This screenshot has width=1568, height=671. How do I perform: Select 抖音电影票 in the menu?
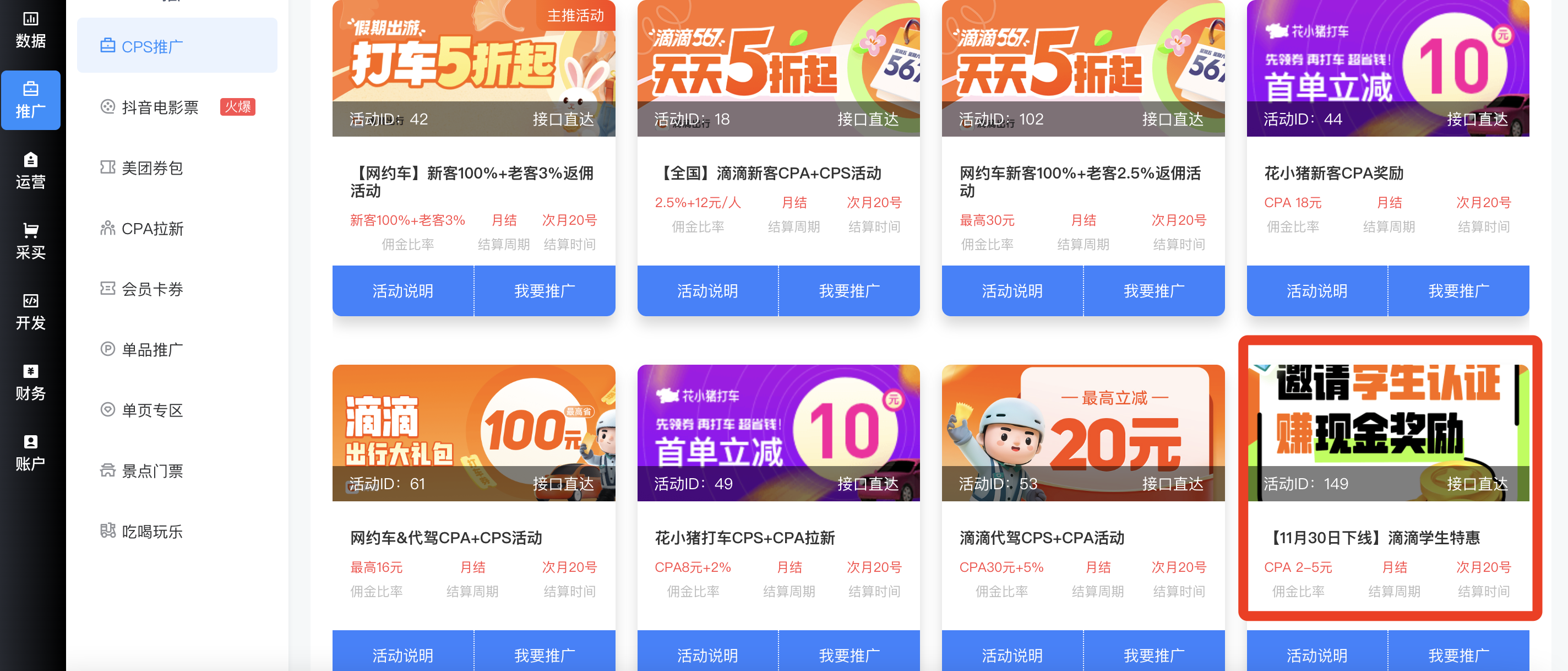click(x=160, y=107)
